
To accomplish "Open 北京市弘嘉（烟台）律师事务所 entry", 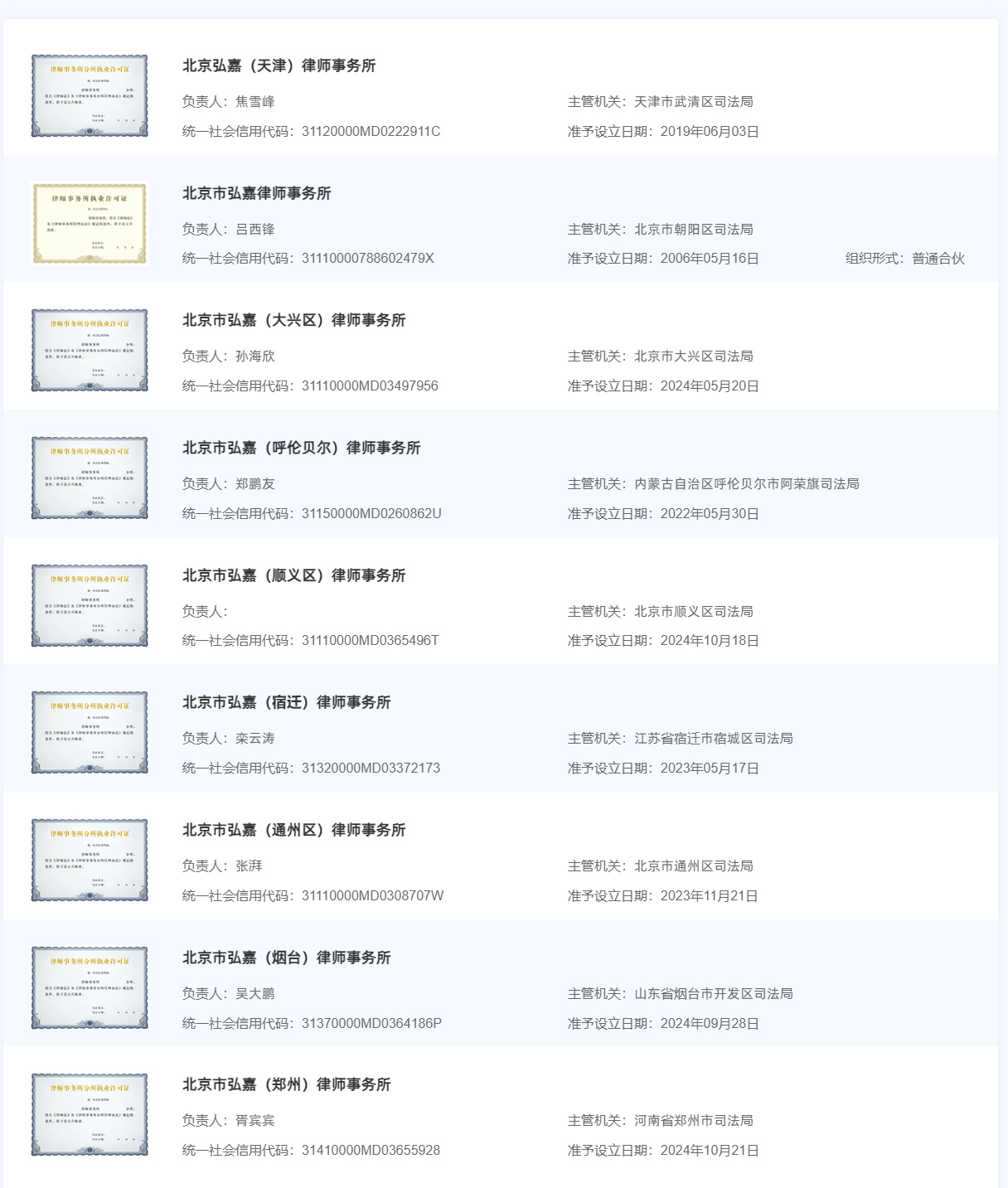I will [x=286, y=958].
